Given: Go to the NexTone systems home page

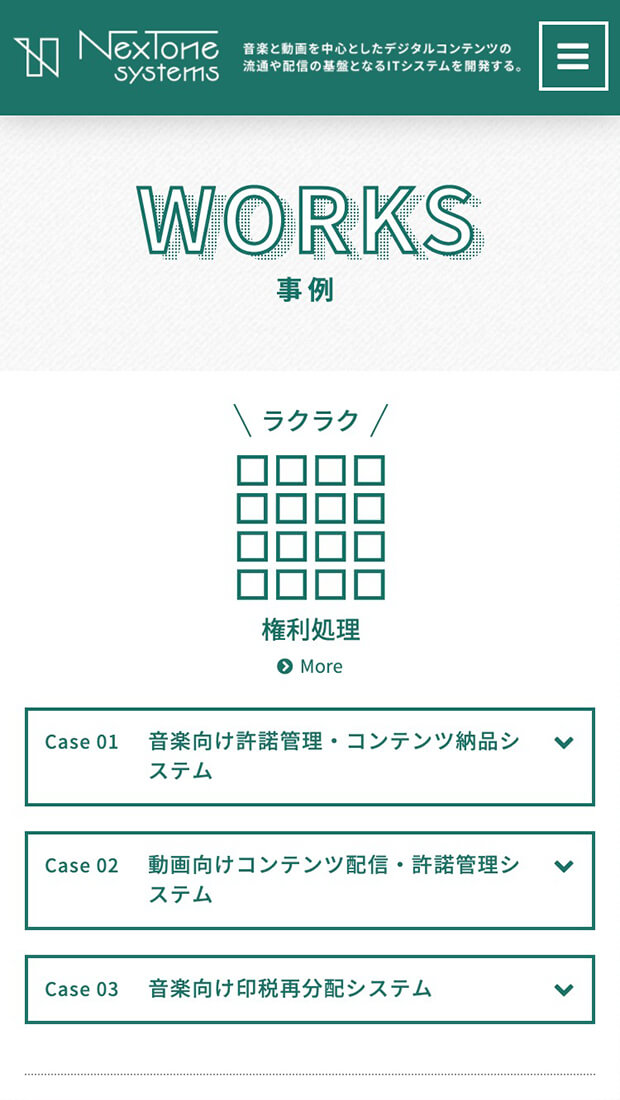Looking at the screenshot, I should click(x=117, y=57).
